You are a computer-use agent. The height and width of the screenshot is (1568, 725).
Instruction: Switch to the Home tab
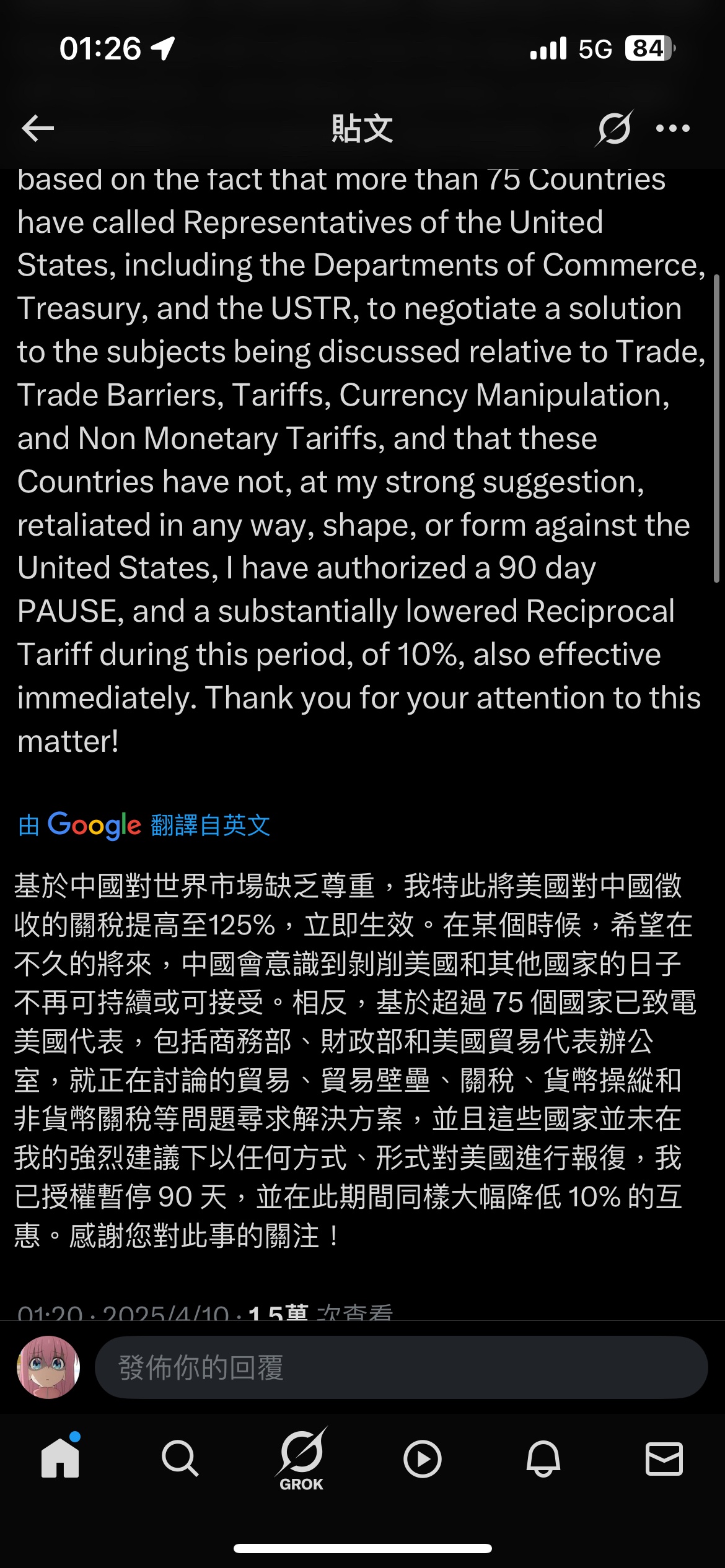pos(60,1458)
